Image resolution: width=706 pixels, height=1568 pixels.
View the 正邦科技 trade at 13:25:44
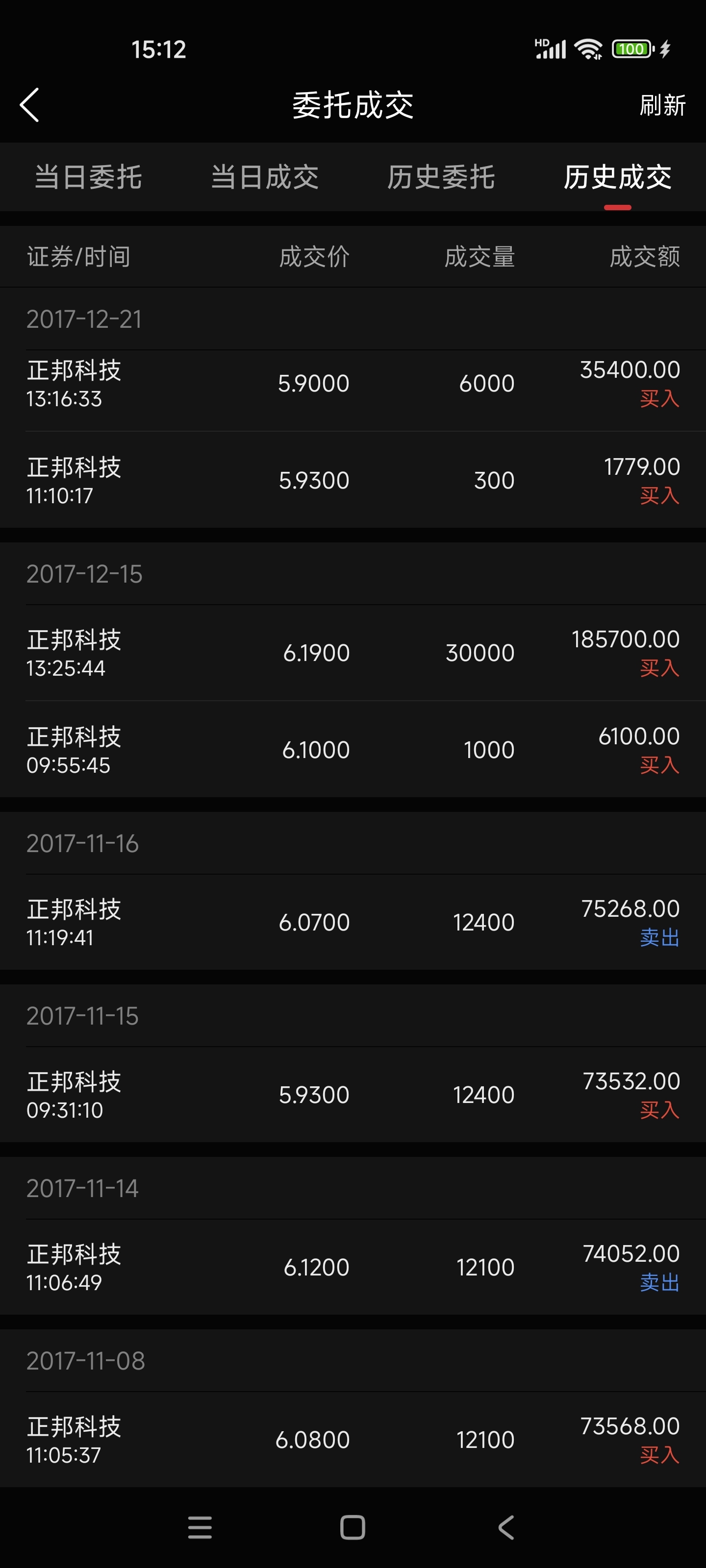click(353, 653)
